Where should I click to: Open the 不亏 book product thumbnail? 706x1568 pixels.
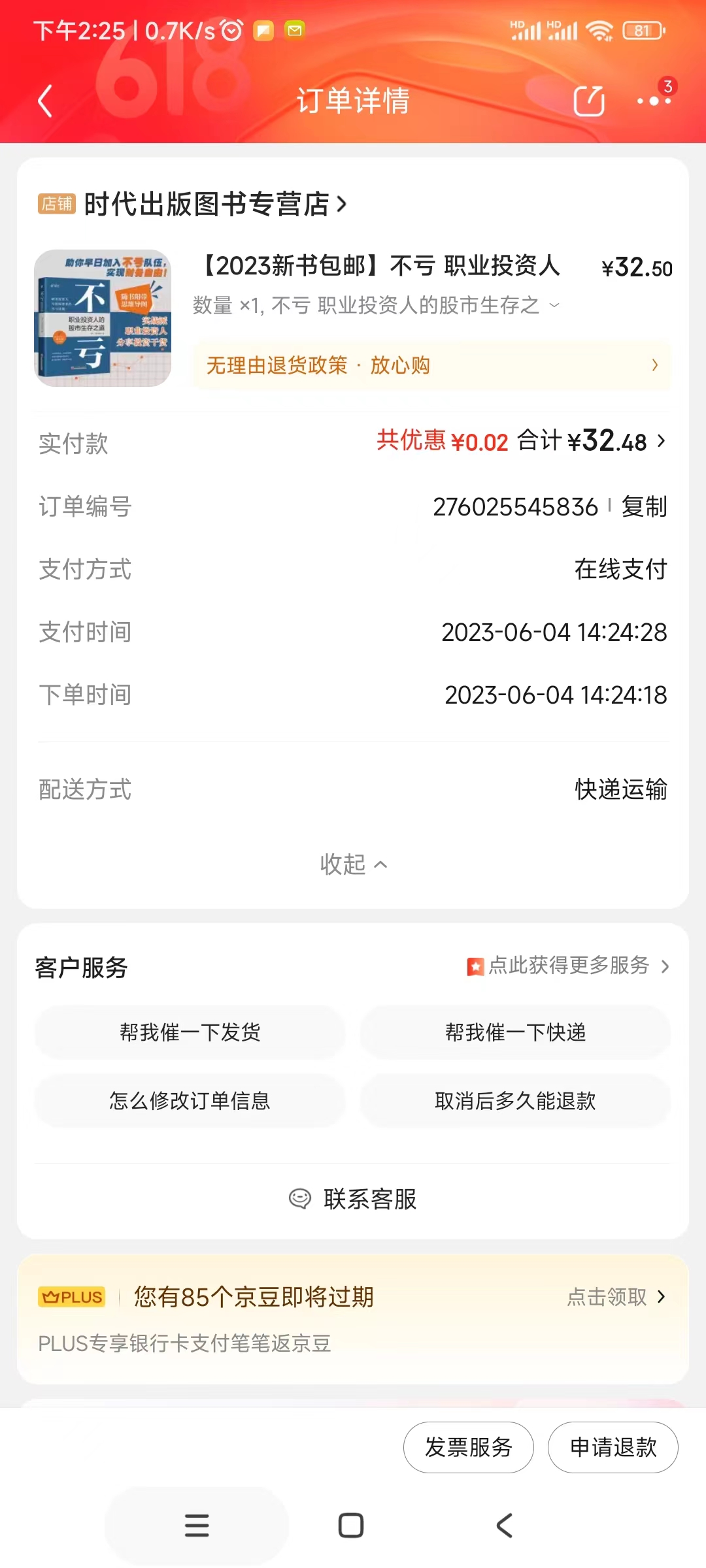point(103,318)
